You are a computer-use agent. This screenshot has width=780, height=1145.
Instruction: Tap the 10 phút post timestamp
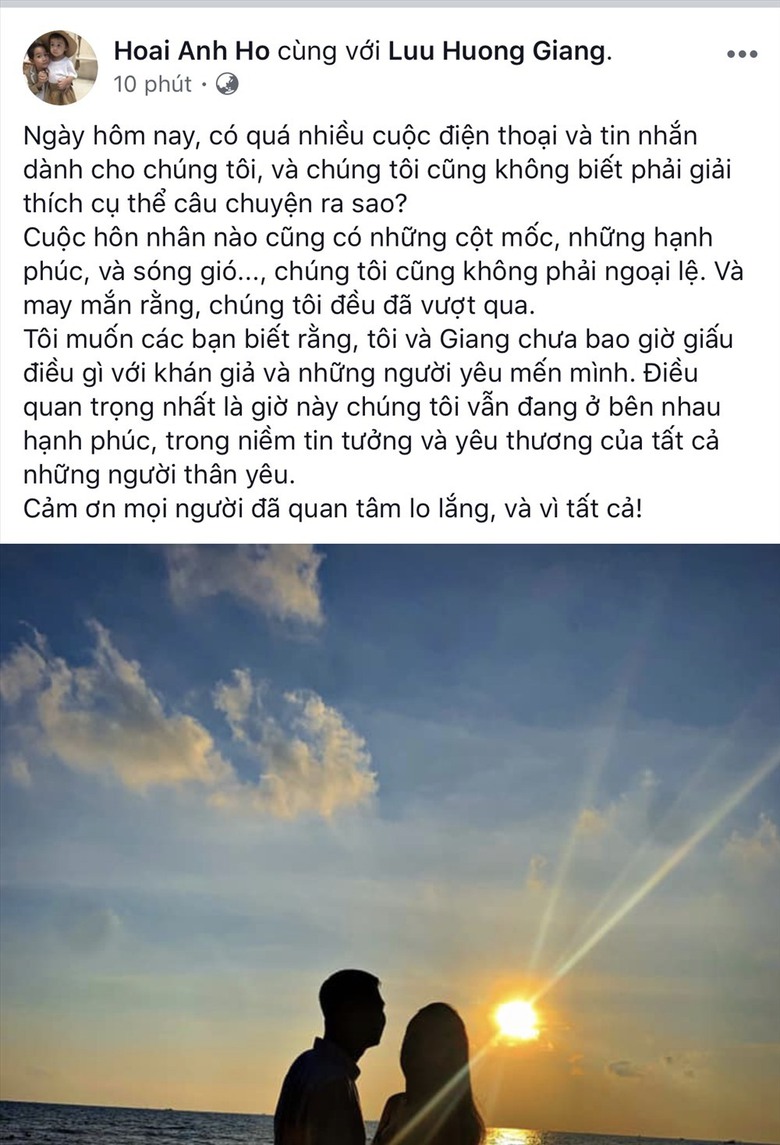[x=152, y=84]
